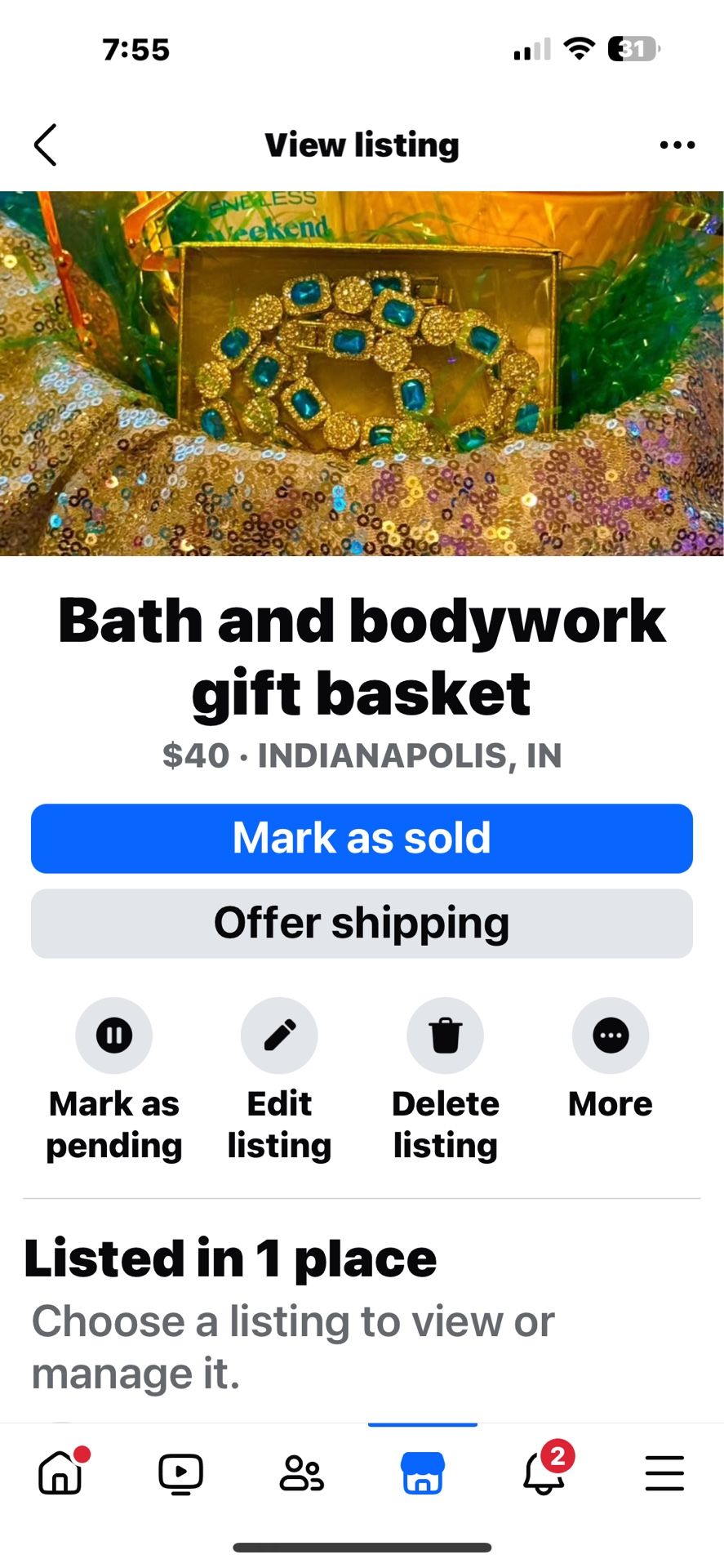Mark the gift basket as sold
This screenshot has height=1568, width=724.
pos(362,839)
